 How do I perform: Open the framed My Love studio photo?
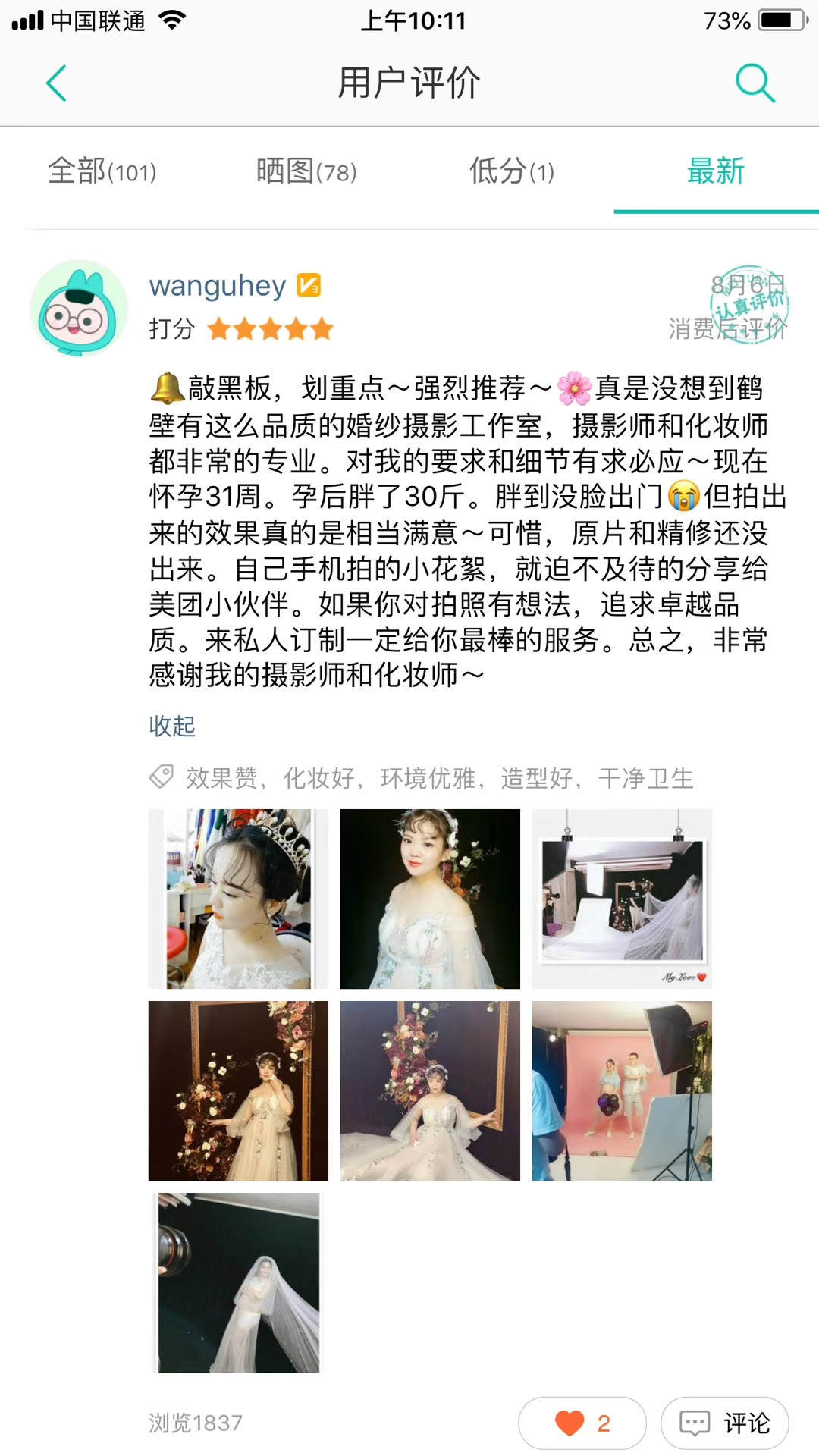622,899
